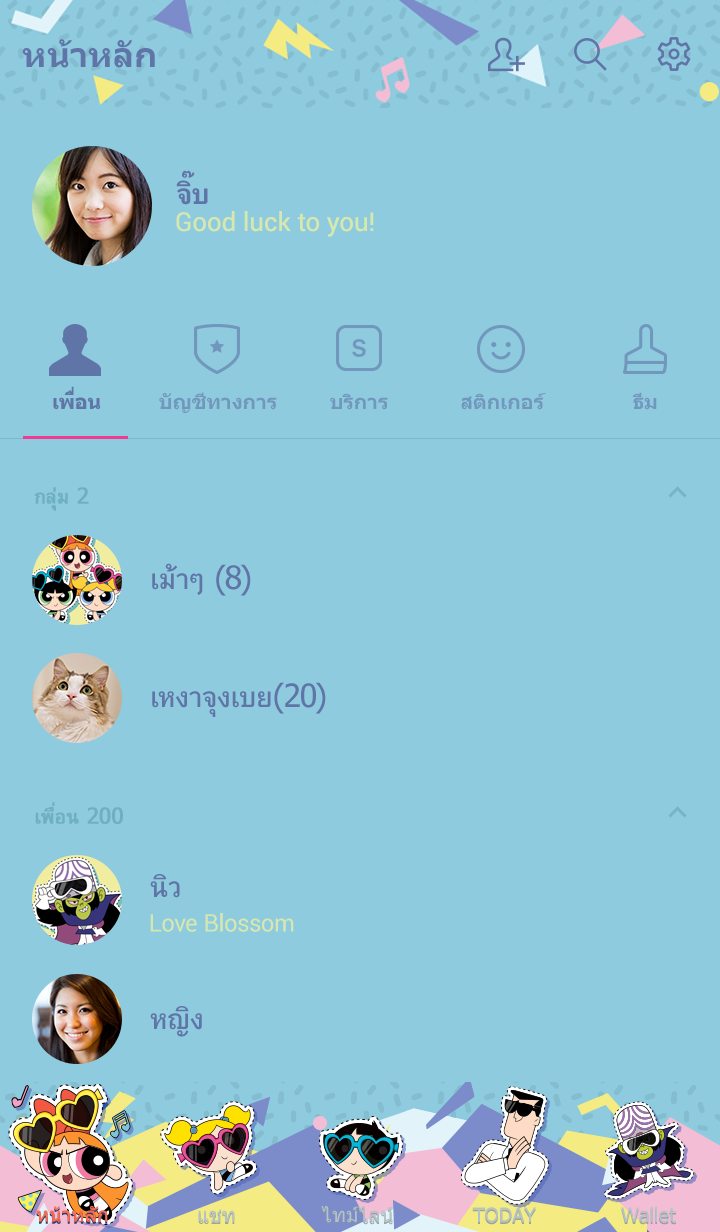720x1232 pixels.
Task: Open the search magnifier
Action: [590, 55]
